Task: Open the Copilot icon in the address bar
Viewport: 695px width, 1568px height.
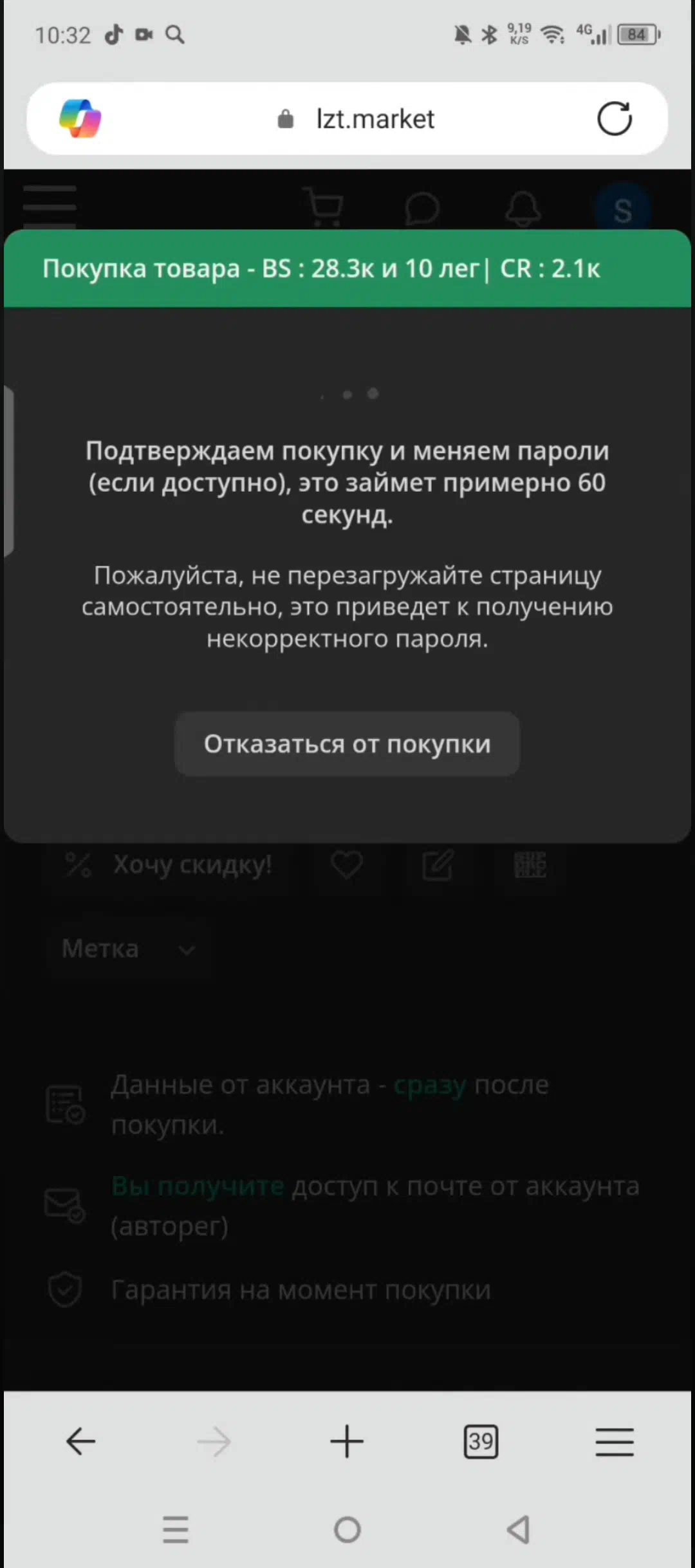Action: 80,118
